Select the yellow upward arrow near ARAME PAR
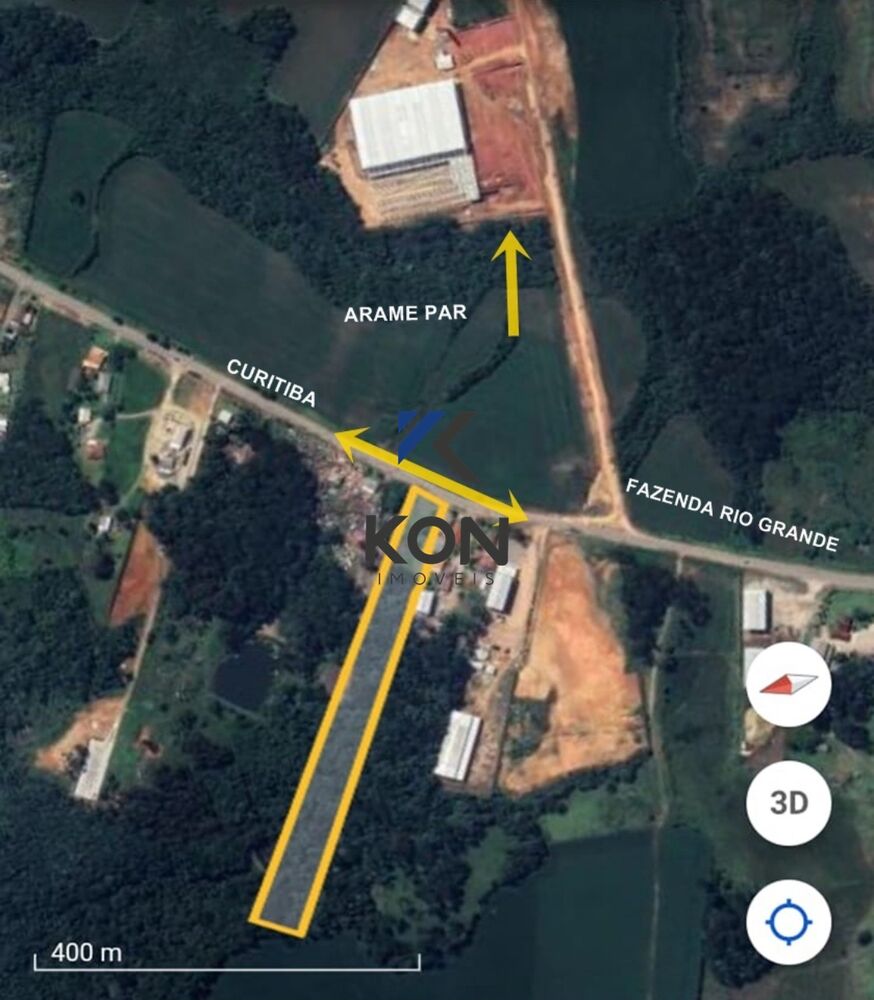The width and height of the screenshot is (874, 1000). click(x=513, y=280)
